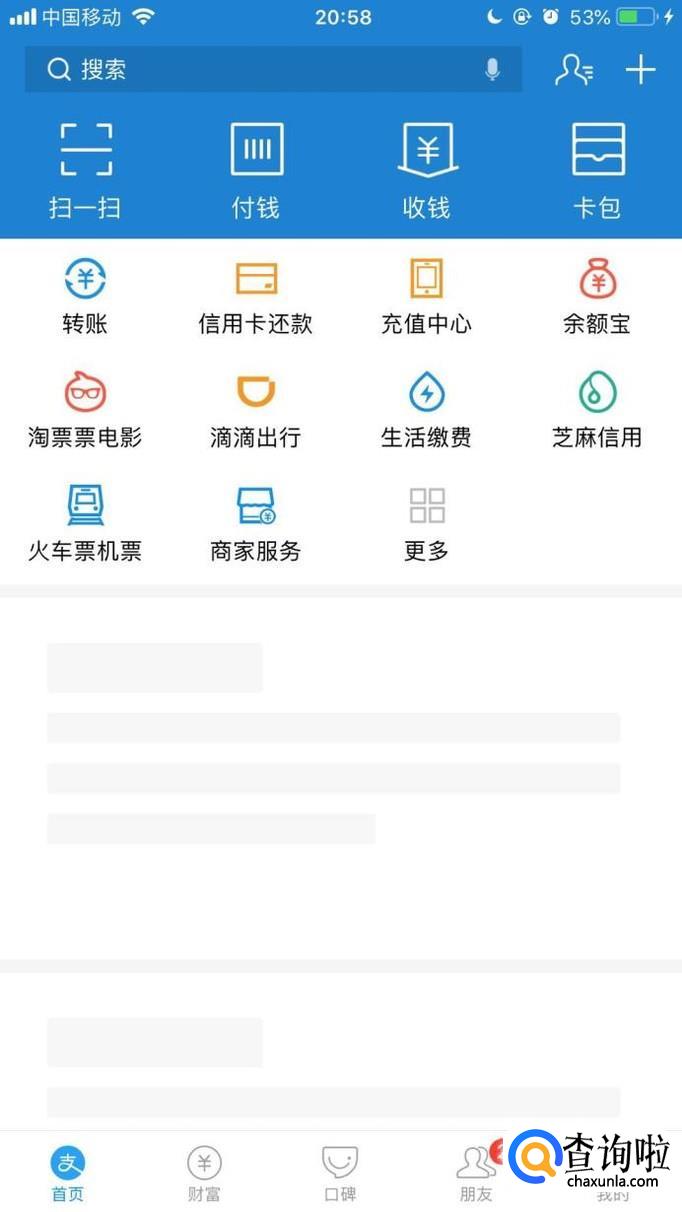Tap the voice search microphone
The width and height of the screenshot is (682, 1212).
pos(492,70)
